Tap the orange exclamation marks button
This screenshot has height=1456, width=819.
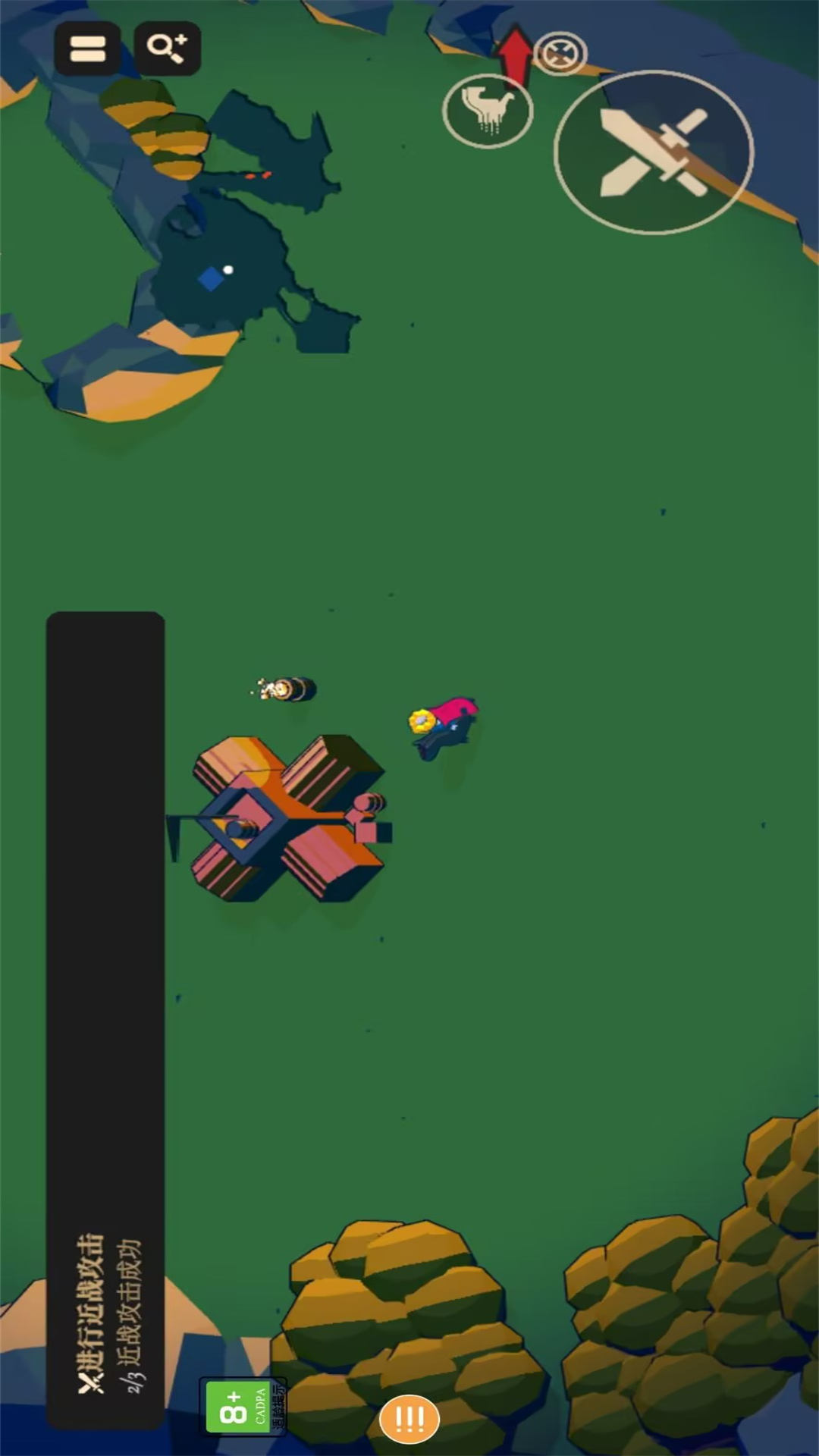pyautogui.click(x=409, y=1417)
